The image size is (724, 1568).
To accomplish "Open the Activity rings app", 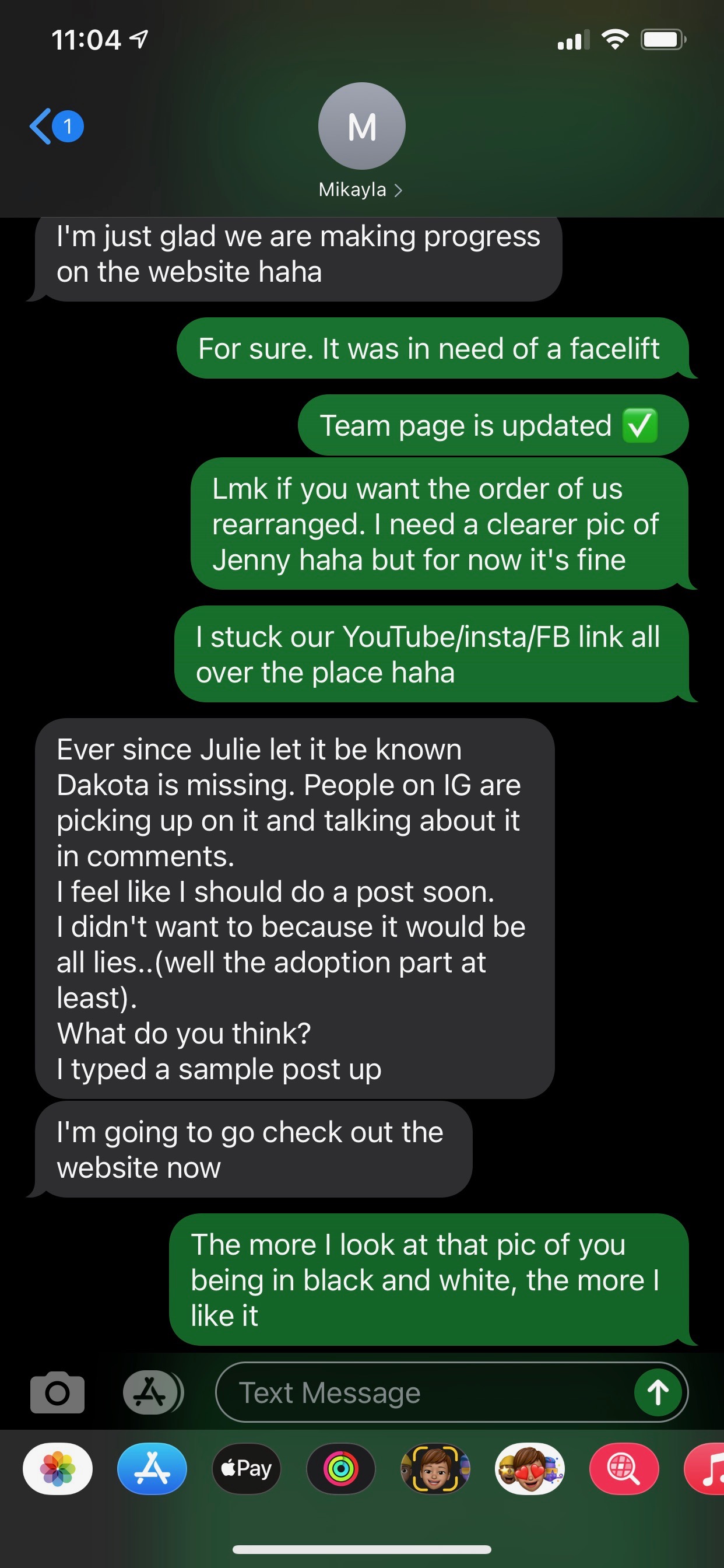I will tap(340, 1469).
